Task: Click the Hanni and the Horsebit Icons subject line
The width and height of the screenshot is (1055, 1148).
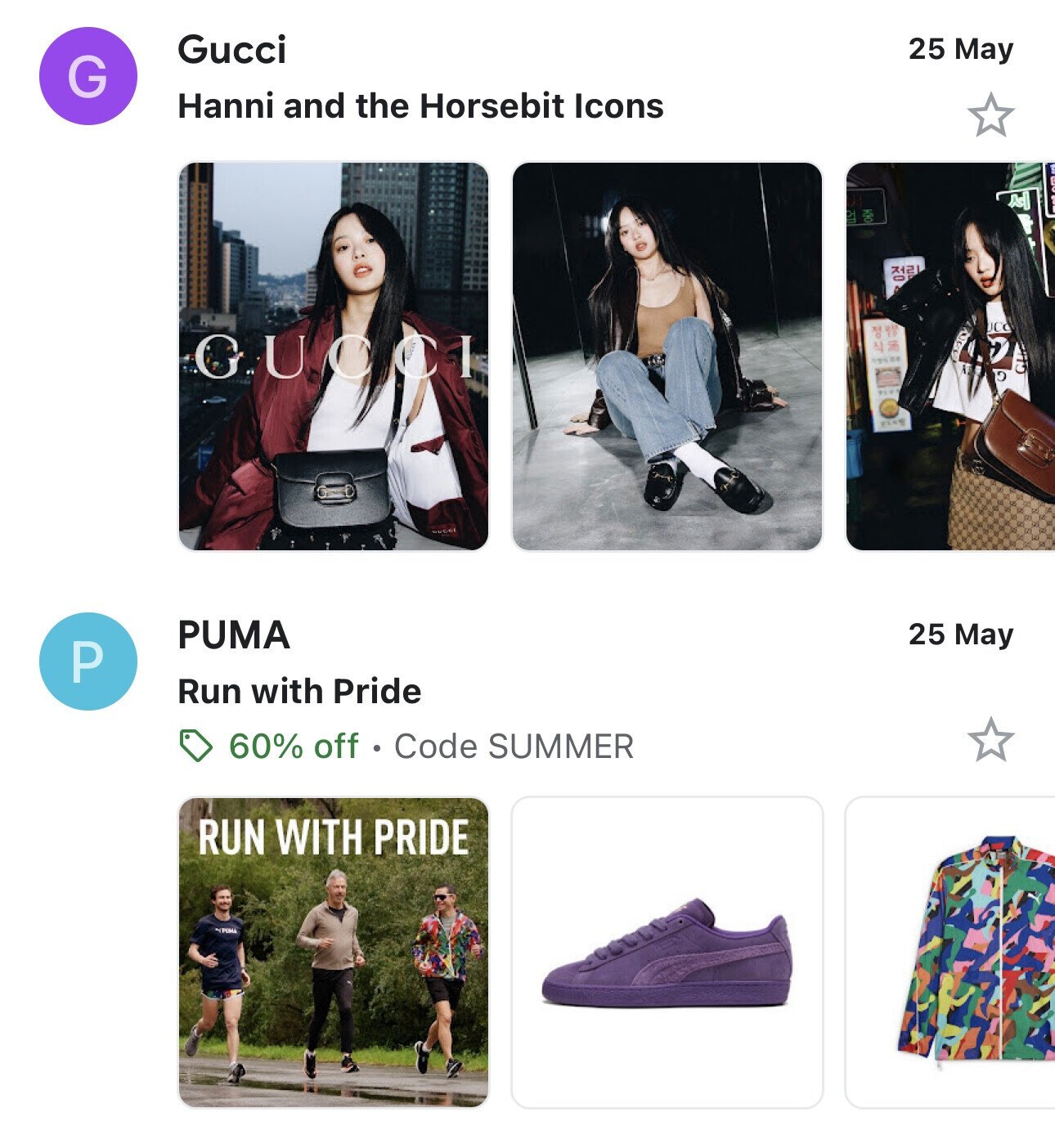Action: 422,105
